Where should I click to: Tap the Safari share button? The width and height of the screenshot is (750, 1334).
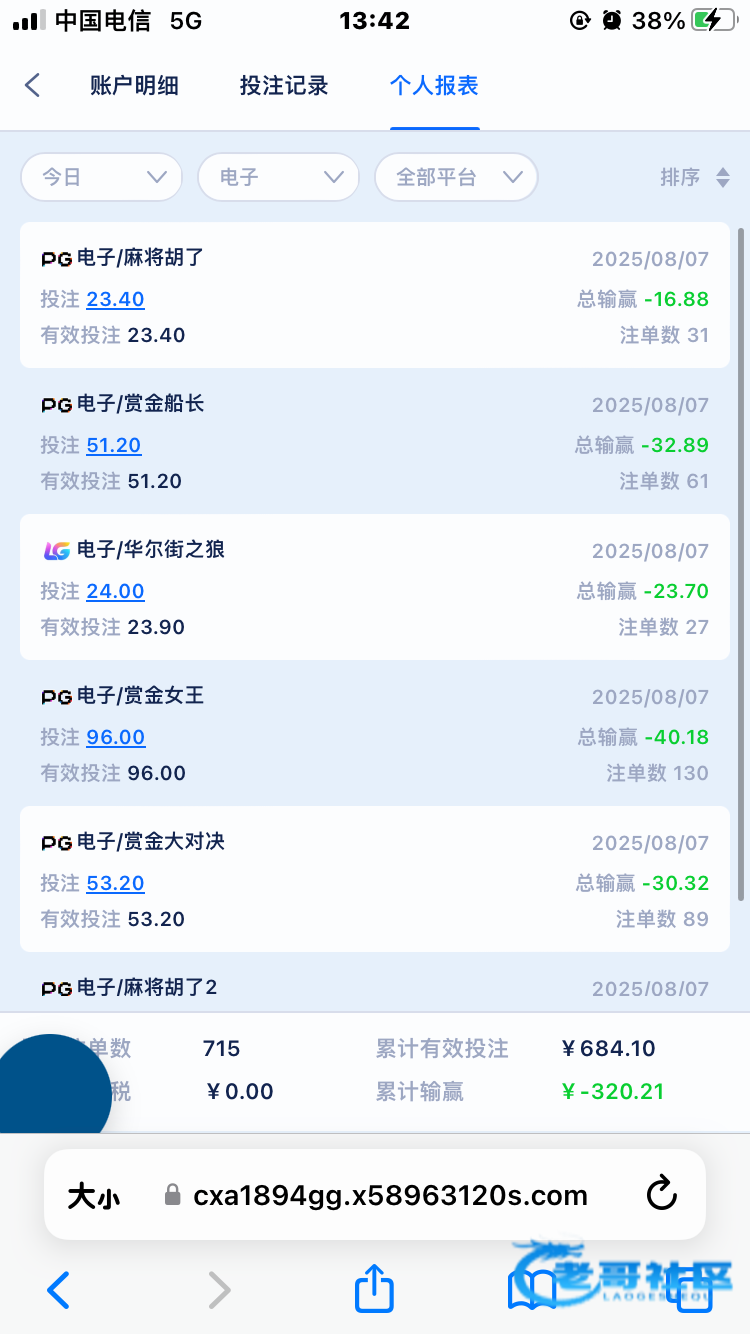375,1288
